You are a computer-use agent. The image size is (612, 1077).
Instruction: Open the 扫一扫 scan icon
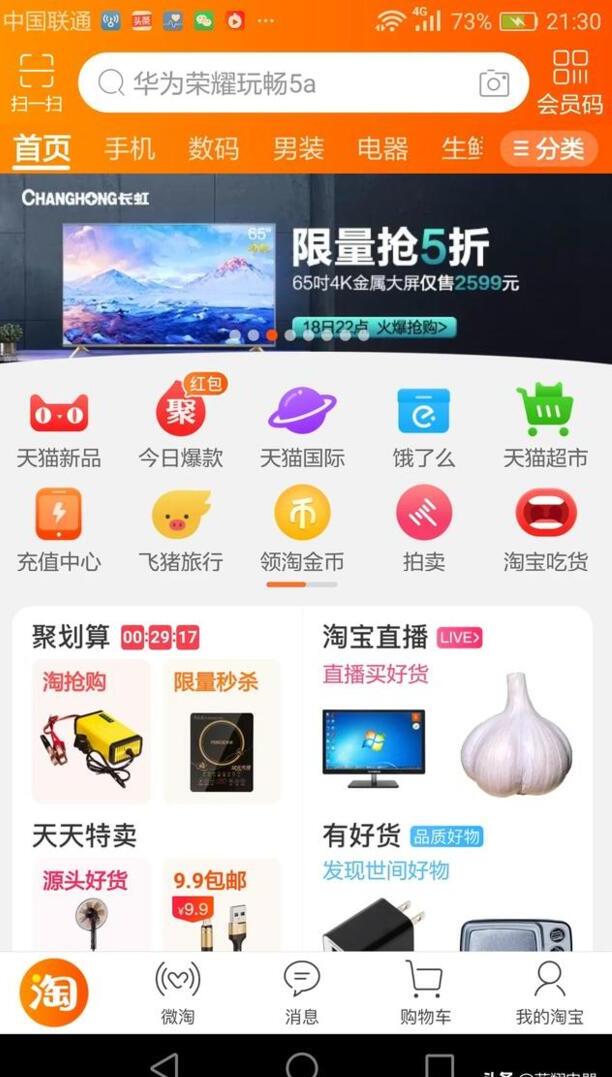(36, 82)
